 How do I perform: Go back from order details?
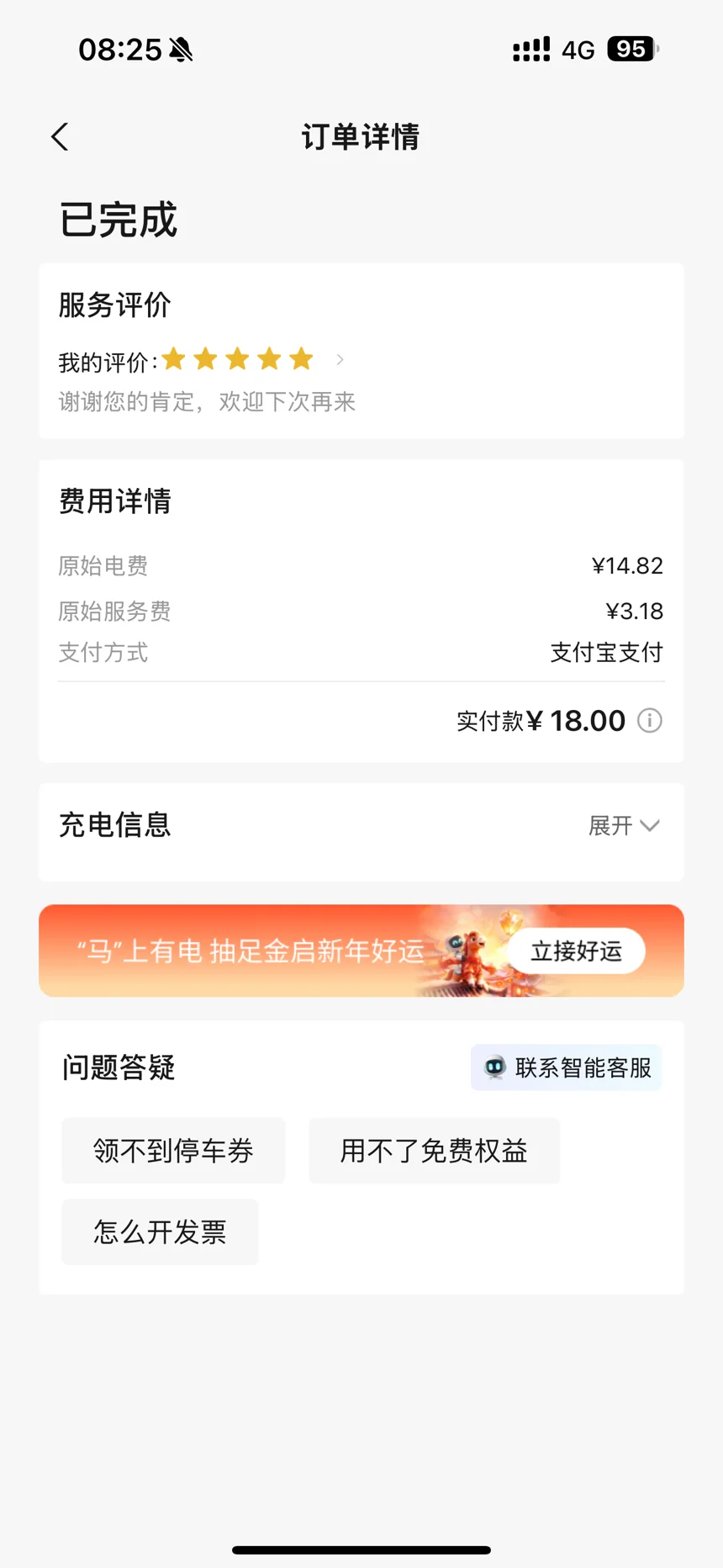[60, 137]
